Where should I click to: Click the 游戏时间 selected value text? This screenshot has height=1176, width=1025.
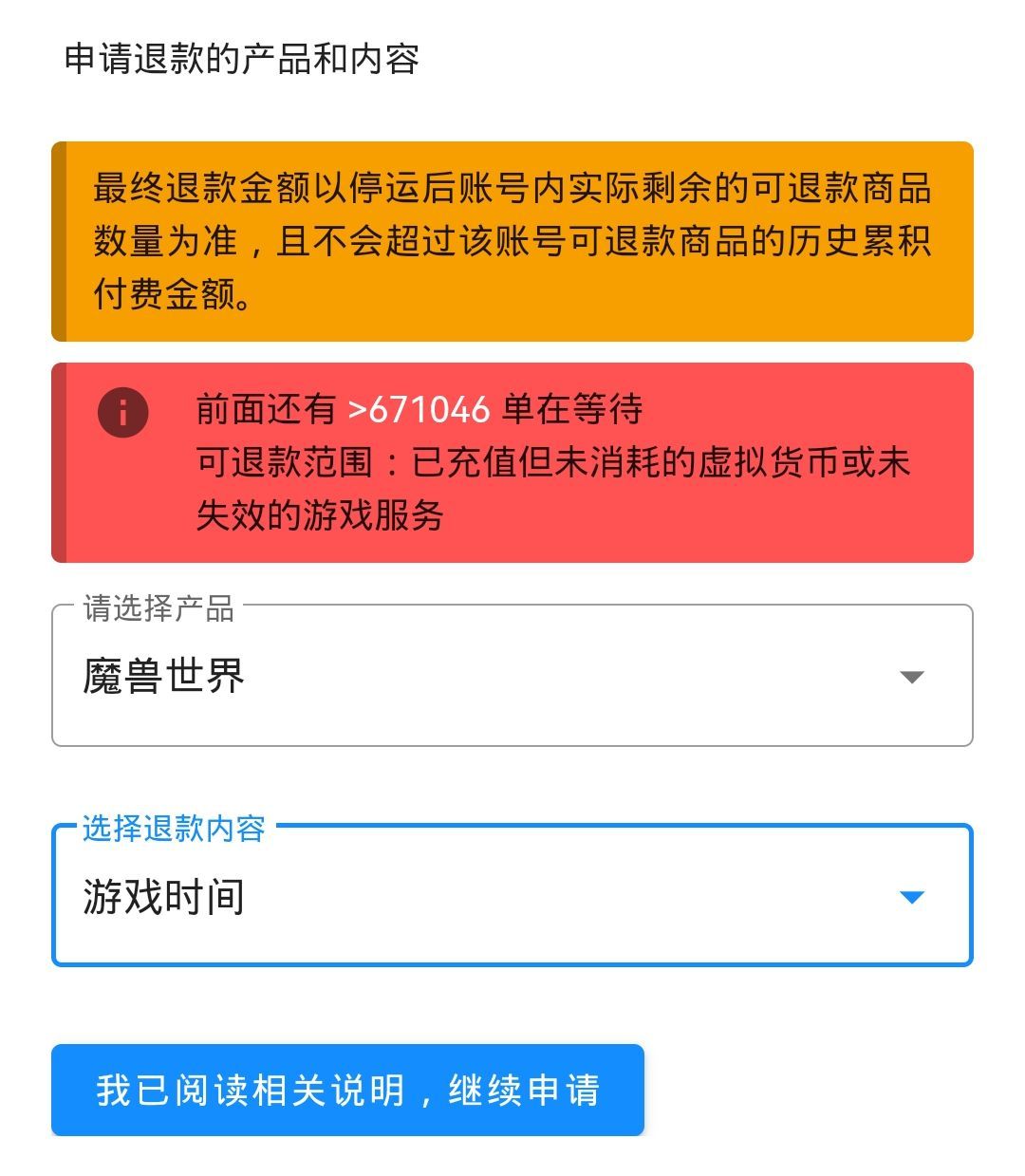tap(163, 895)
